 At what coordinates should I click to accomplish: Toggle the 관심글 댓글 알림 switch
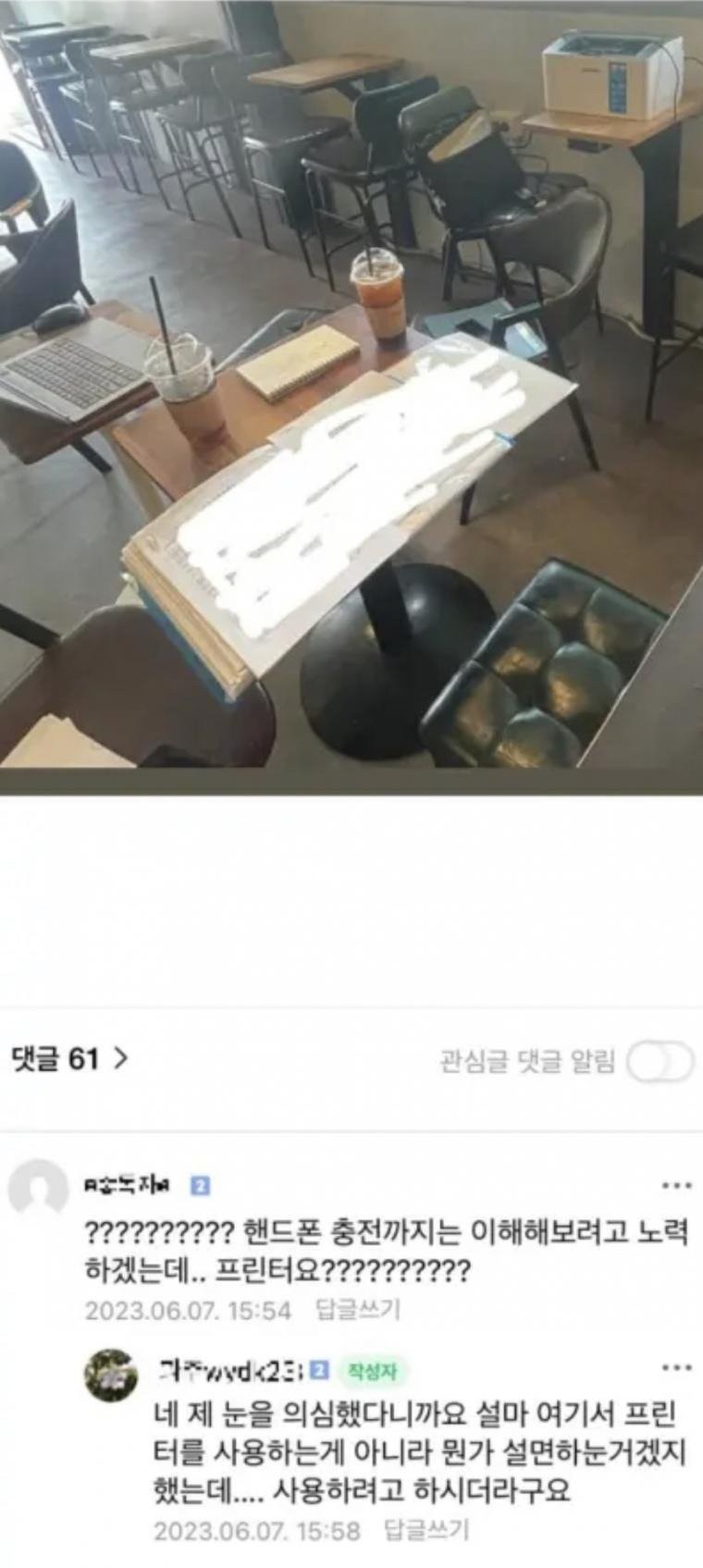(660, 1061)
